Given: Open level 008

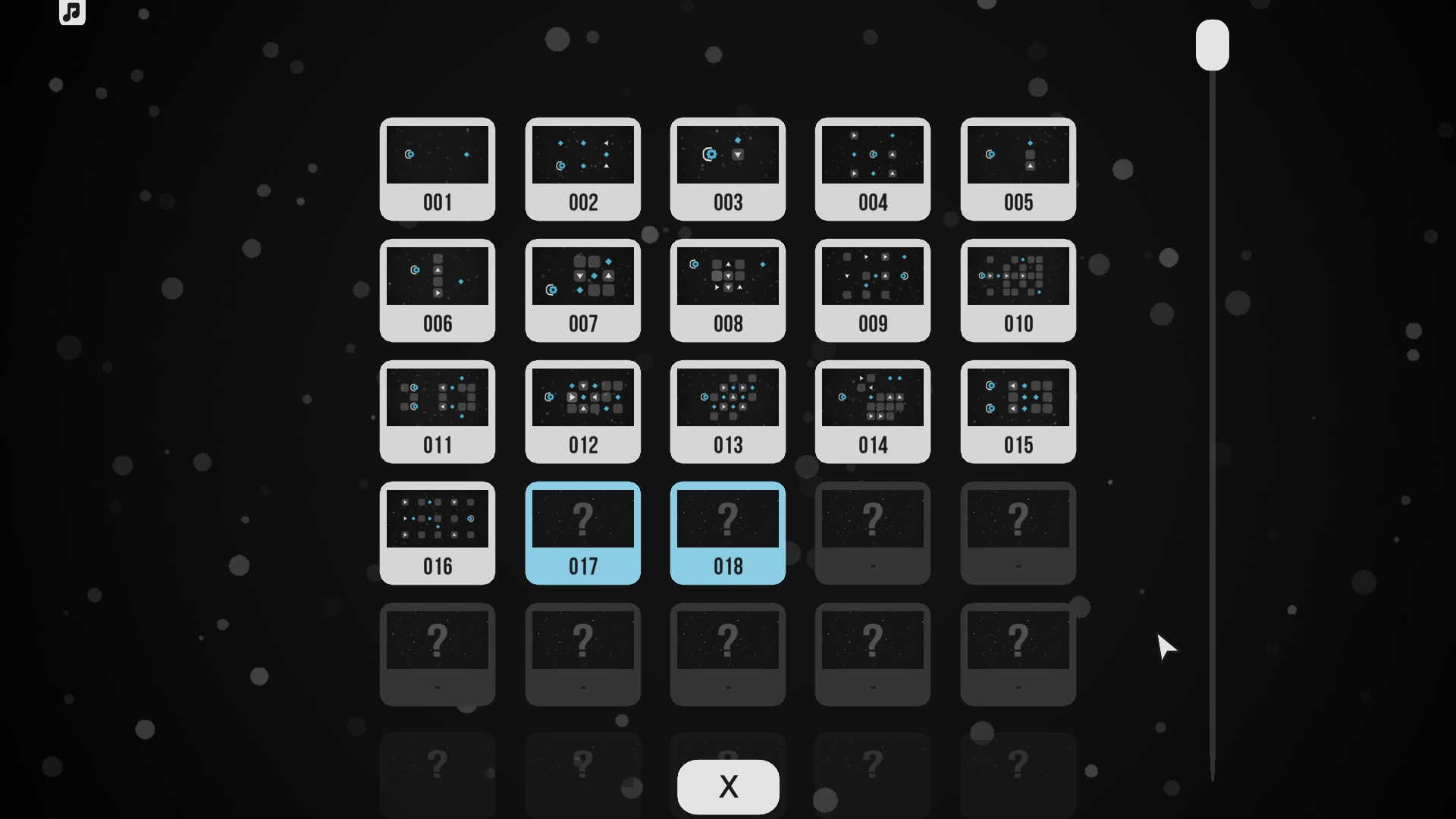Looking at the screenshot, I should click(x=727, y=290).
